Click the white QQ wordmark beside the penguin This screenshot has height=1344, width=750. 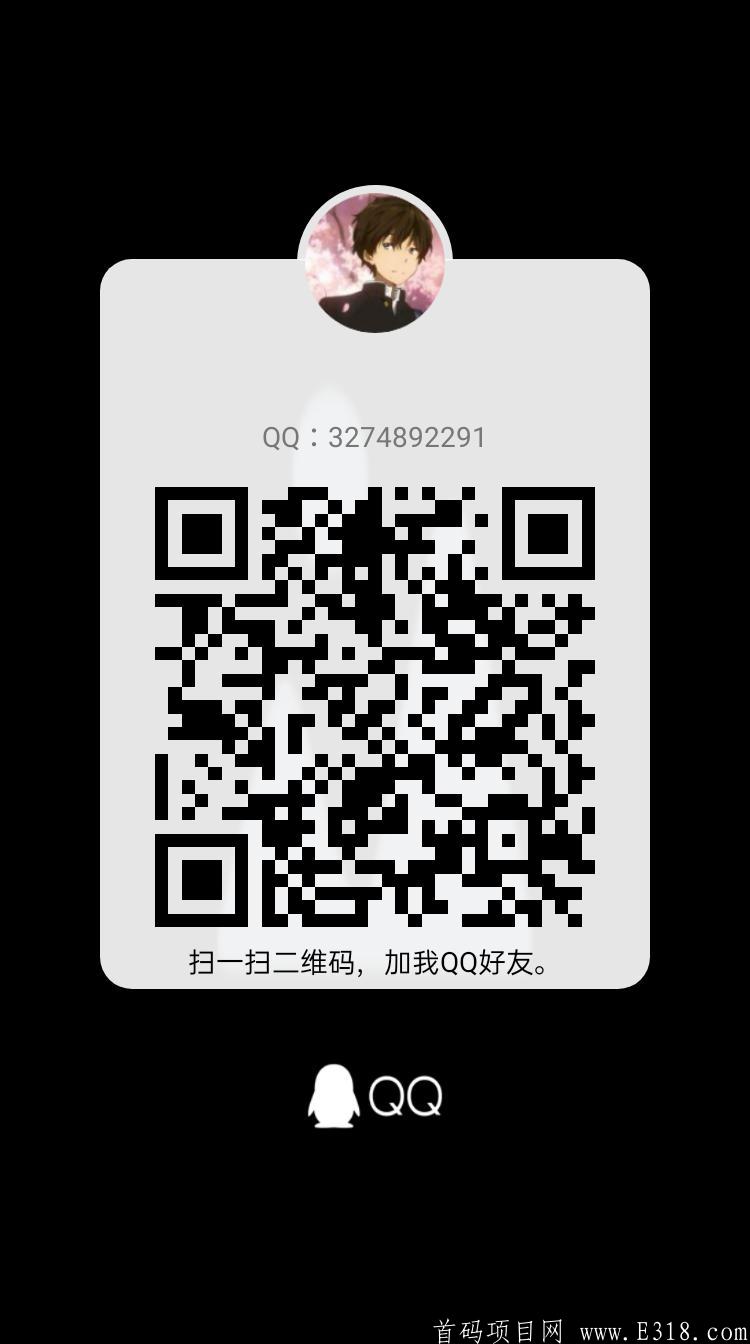(x=408, y=1097)
